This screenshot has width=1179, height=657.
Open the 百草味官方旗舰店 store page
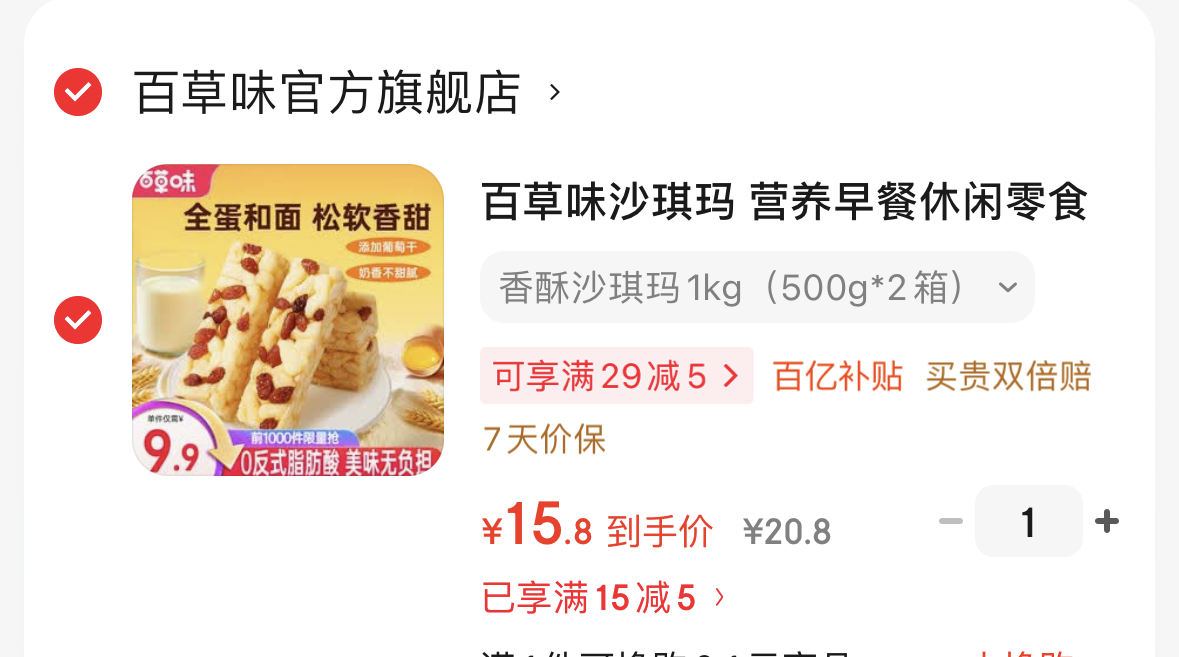pos(347,92)
